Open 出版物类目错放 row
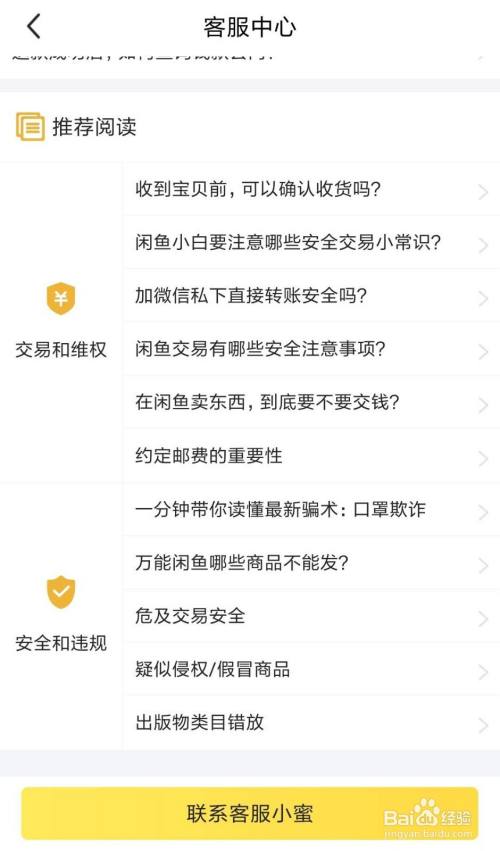 pos(311,722)
